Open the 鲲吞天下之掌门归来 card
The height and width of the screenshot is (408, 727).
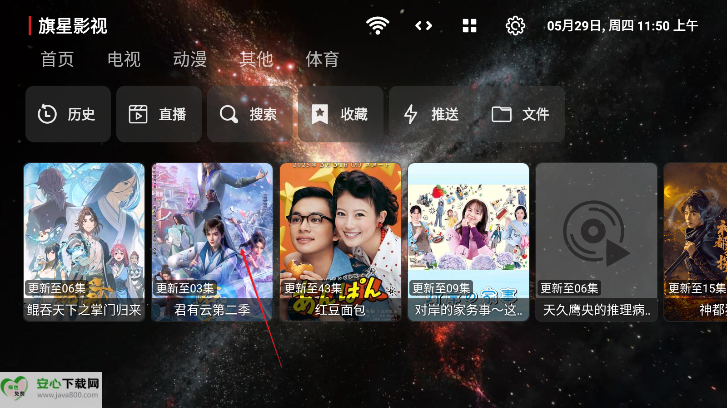[x=84, y=241]
